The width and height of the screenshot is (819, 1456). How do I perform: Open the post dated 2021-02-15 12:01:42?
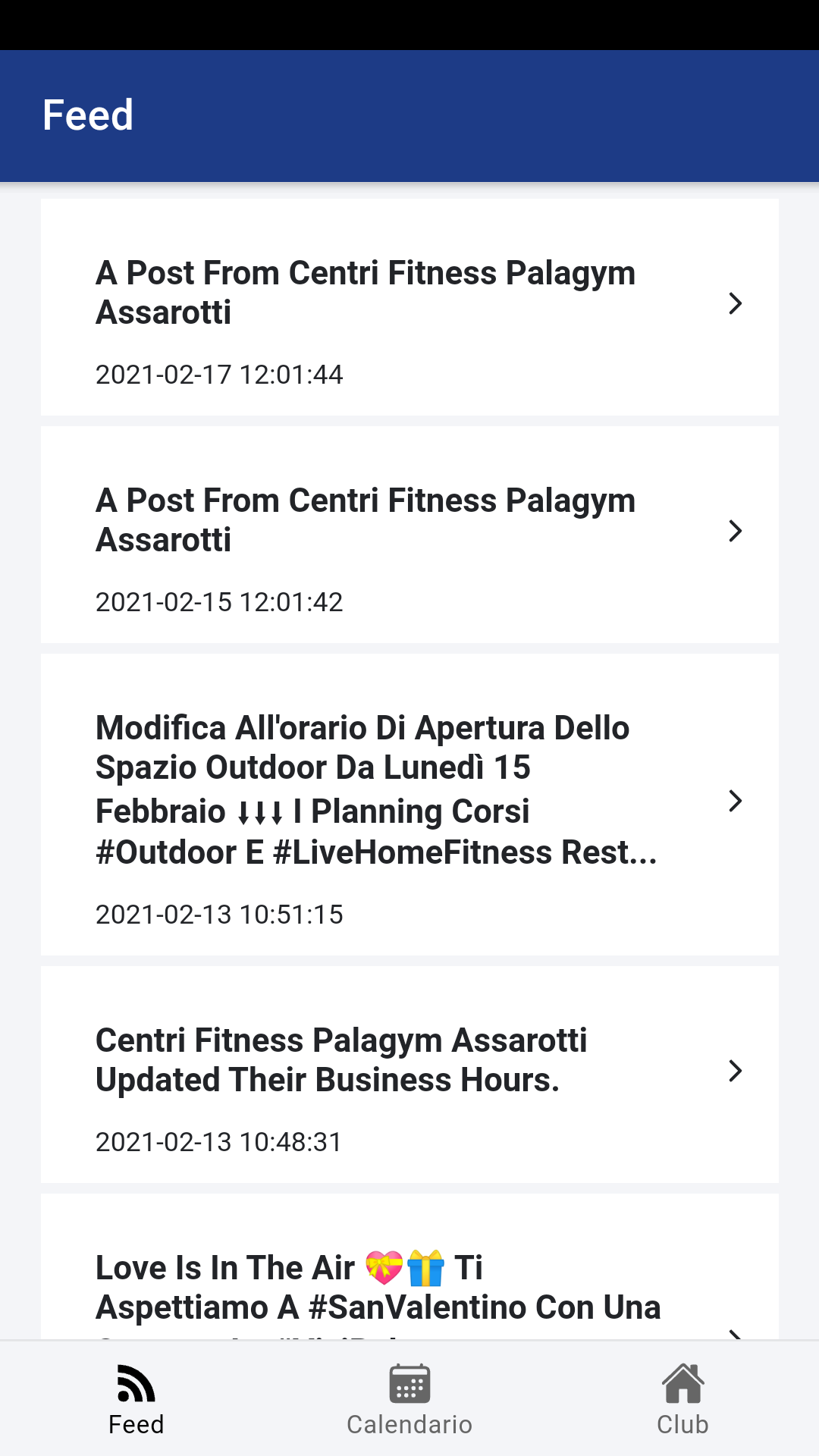click(409, 535)
